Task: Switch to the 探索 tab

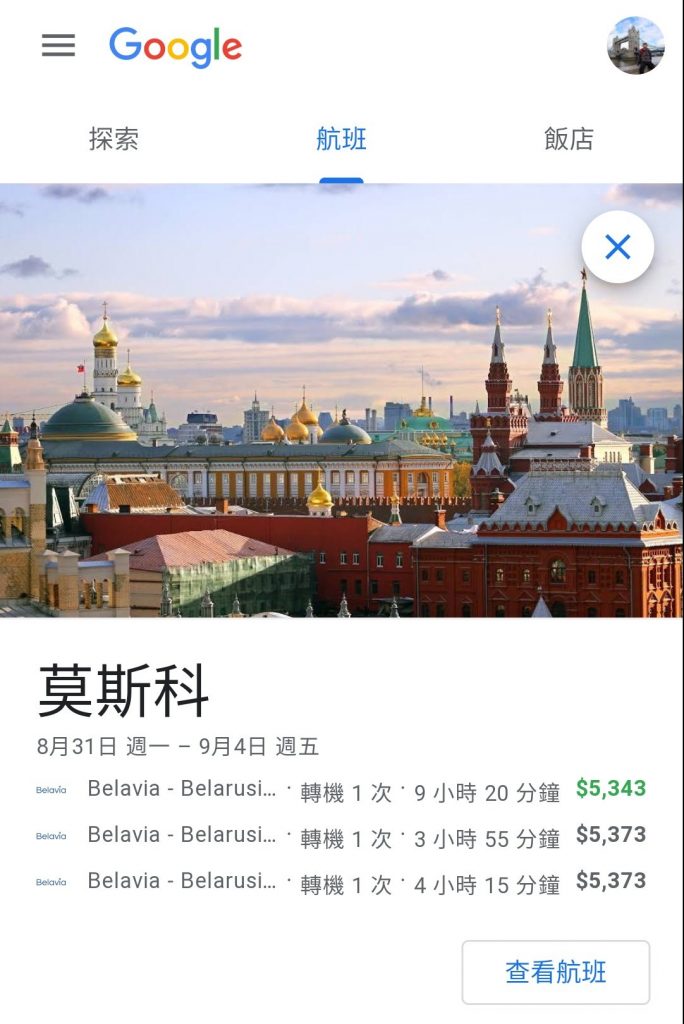Action: click(114, 139)
